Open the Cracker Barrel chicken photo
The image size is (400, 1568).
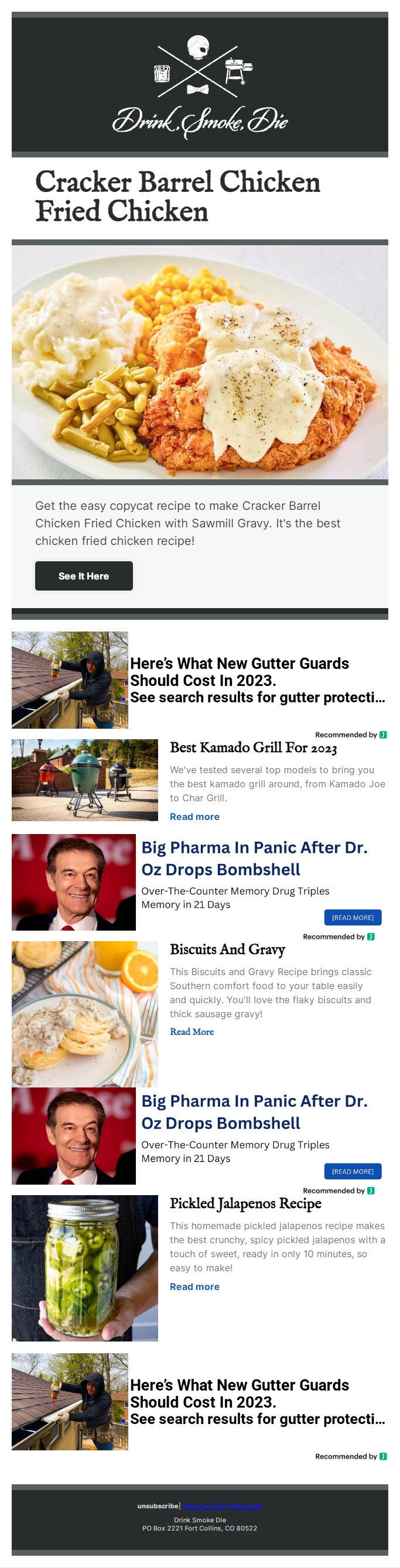coord(200,362)
